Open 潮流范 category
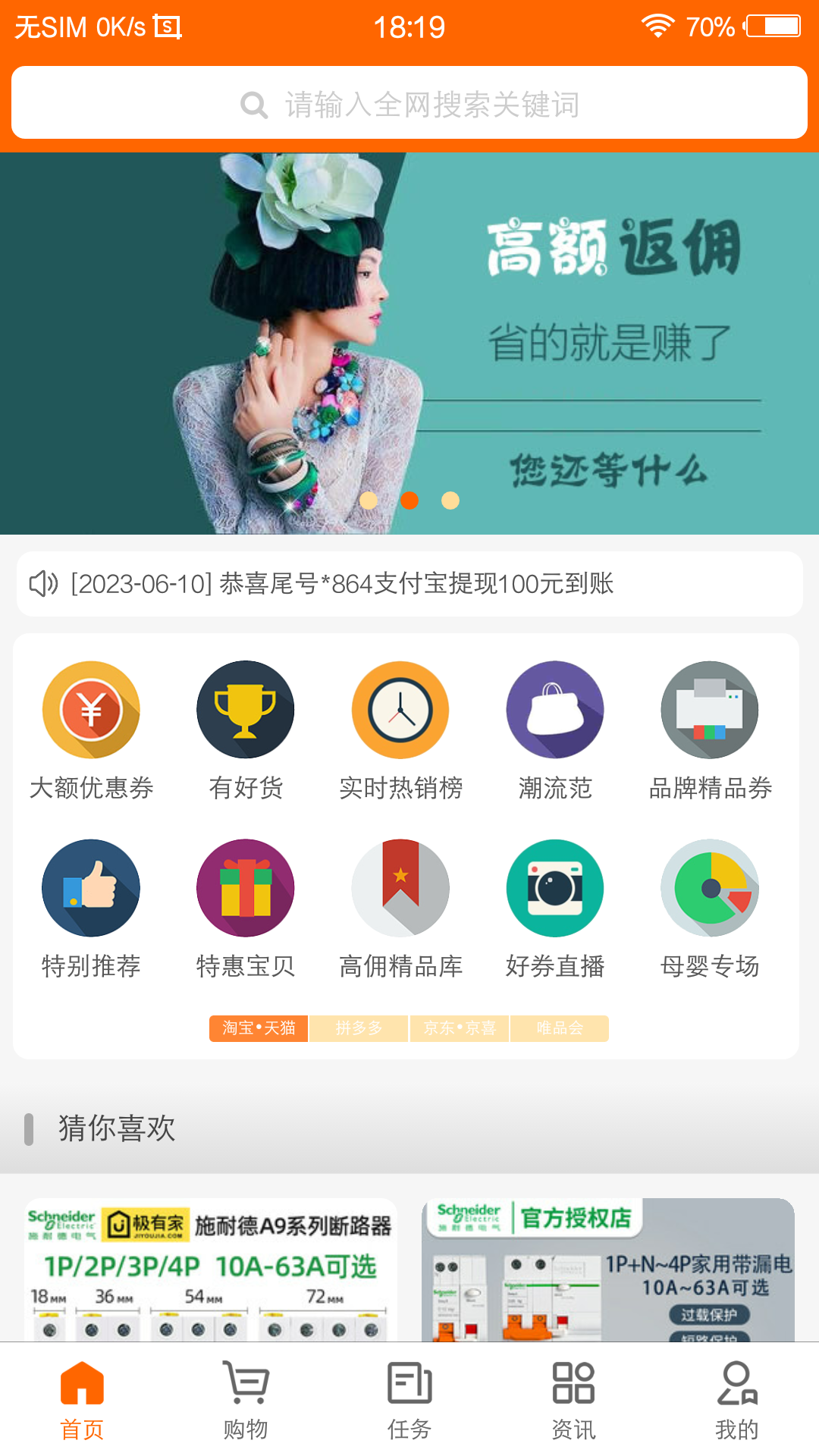 coord(555,730)
